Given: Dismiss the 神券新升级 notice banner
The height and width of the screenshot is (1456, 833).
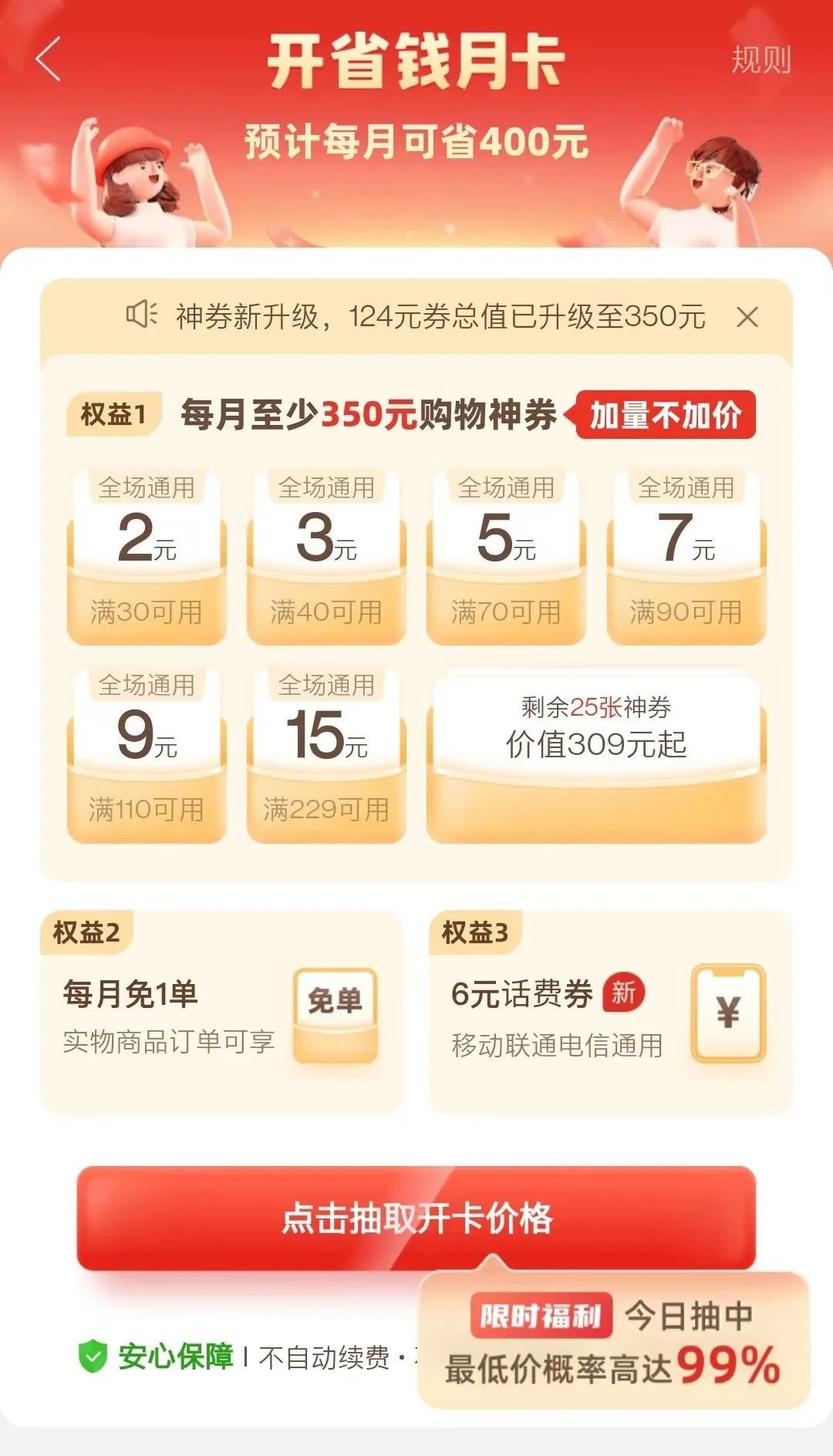Looking at the screenshot, I should (747, 317).
